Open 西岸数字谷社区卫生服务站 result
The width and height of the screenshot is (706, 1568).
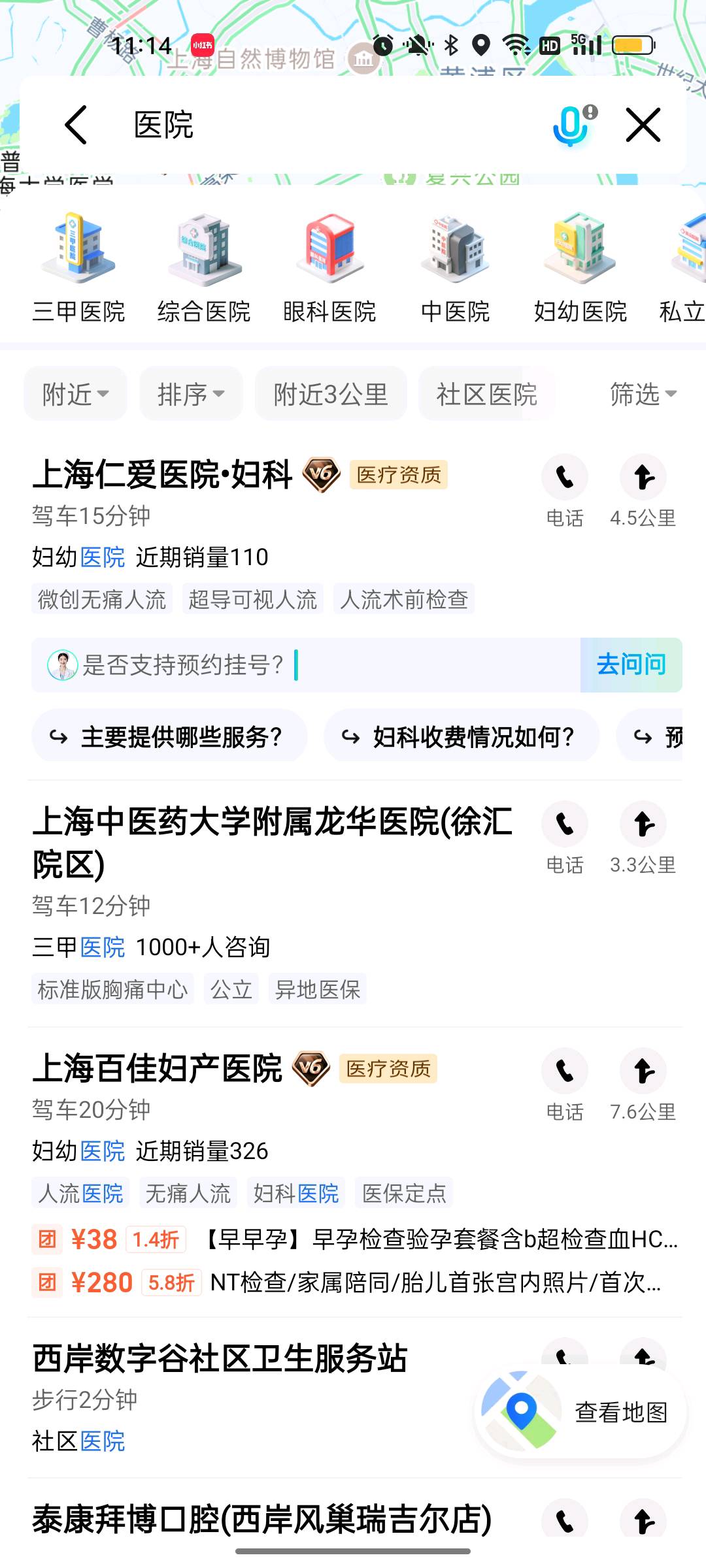(x=220, y=1360)
